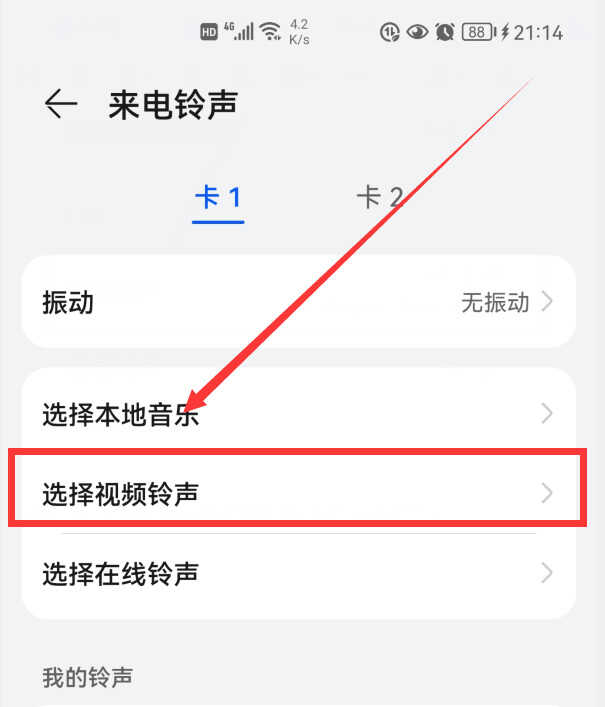
Task: Open 选择视频铃声 video ringtone option
Action: [x=298, y=492]
